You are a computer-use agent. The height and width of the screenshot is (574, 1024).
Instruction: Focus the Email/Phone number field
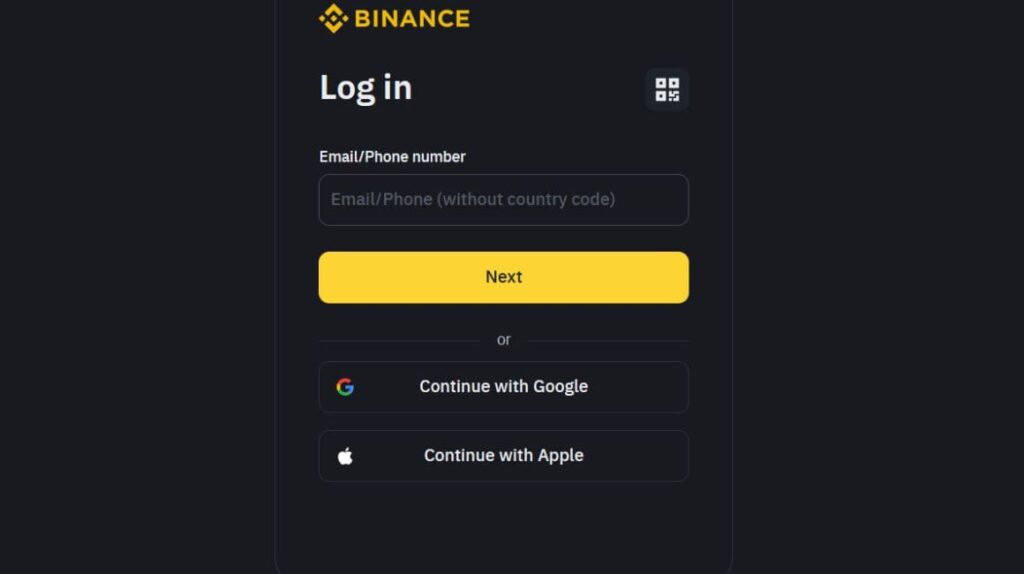click(503, 200)
